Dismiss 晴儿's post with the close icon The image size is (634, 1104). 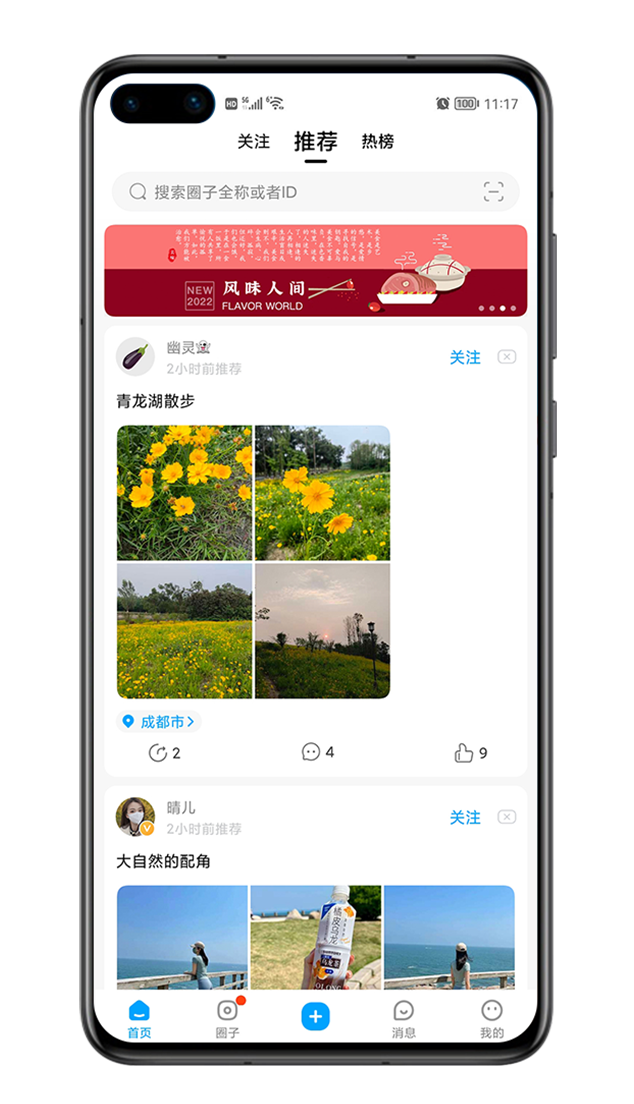507,817
